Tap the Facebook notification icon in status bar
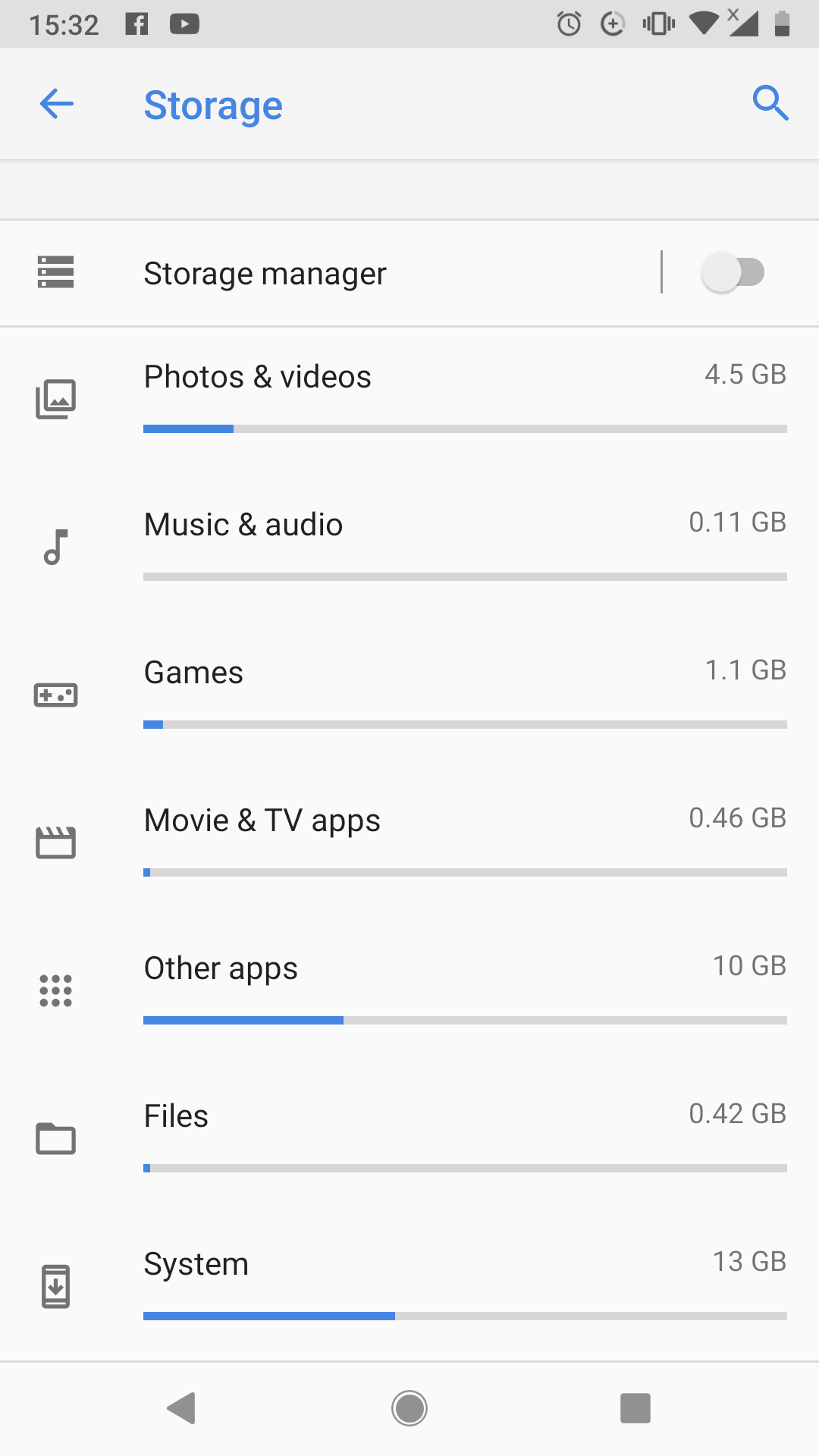Screen dimensions: 819x1456 click(x=136, y=23)
